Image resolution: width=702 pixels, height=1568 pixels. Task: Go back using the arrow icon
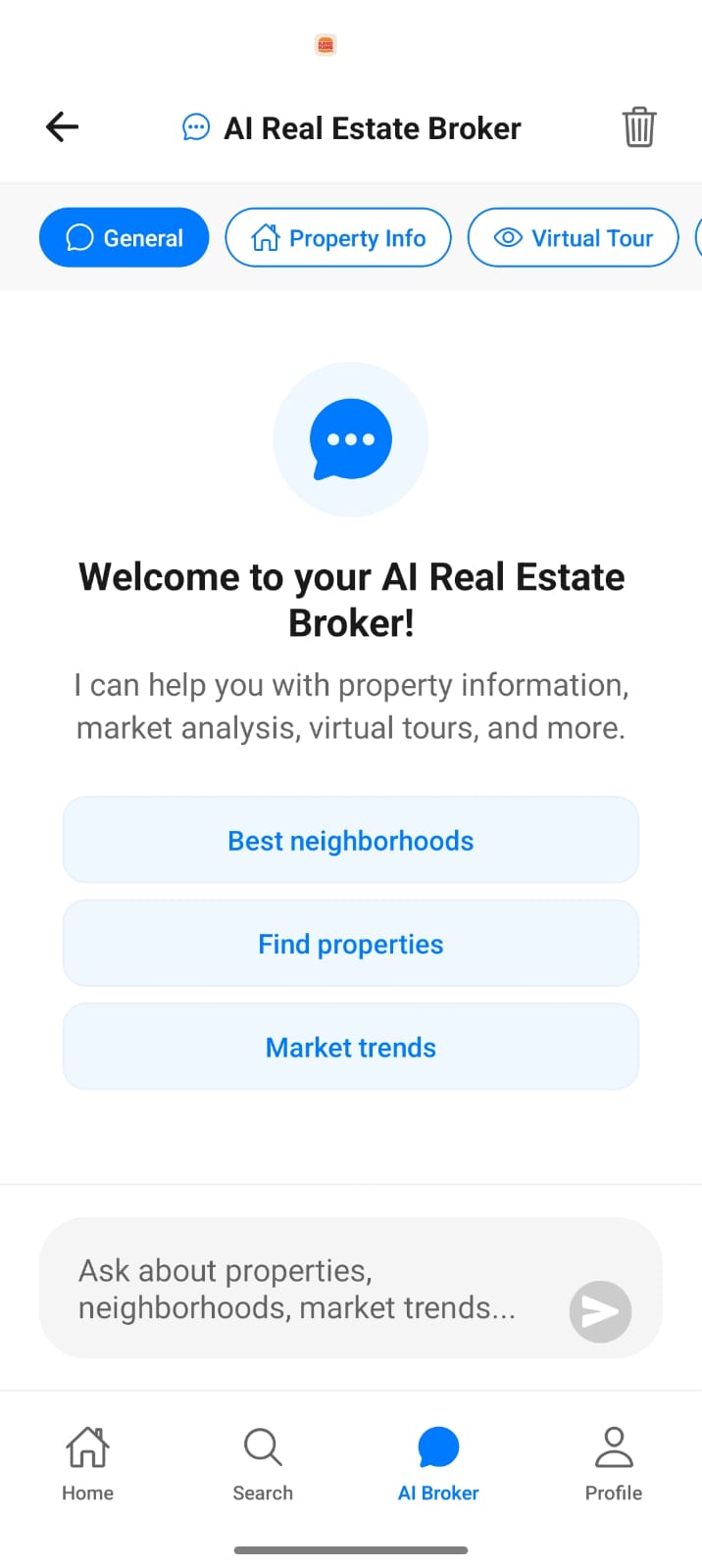(x=62, y=127)
